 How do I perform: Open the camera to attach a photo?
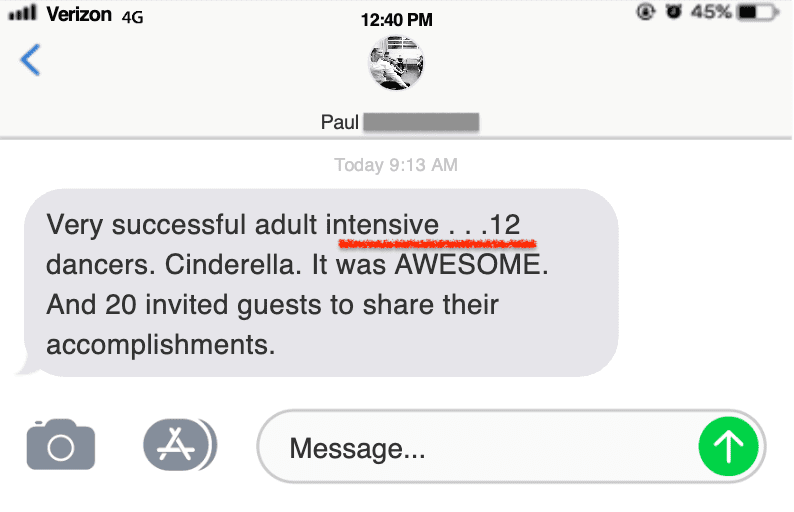(x=61, y=445)
